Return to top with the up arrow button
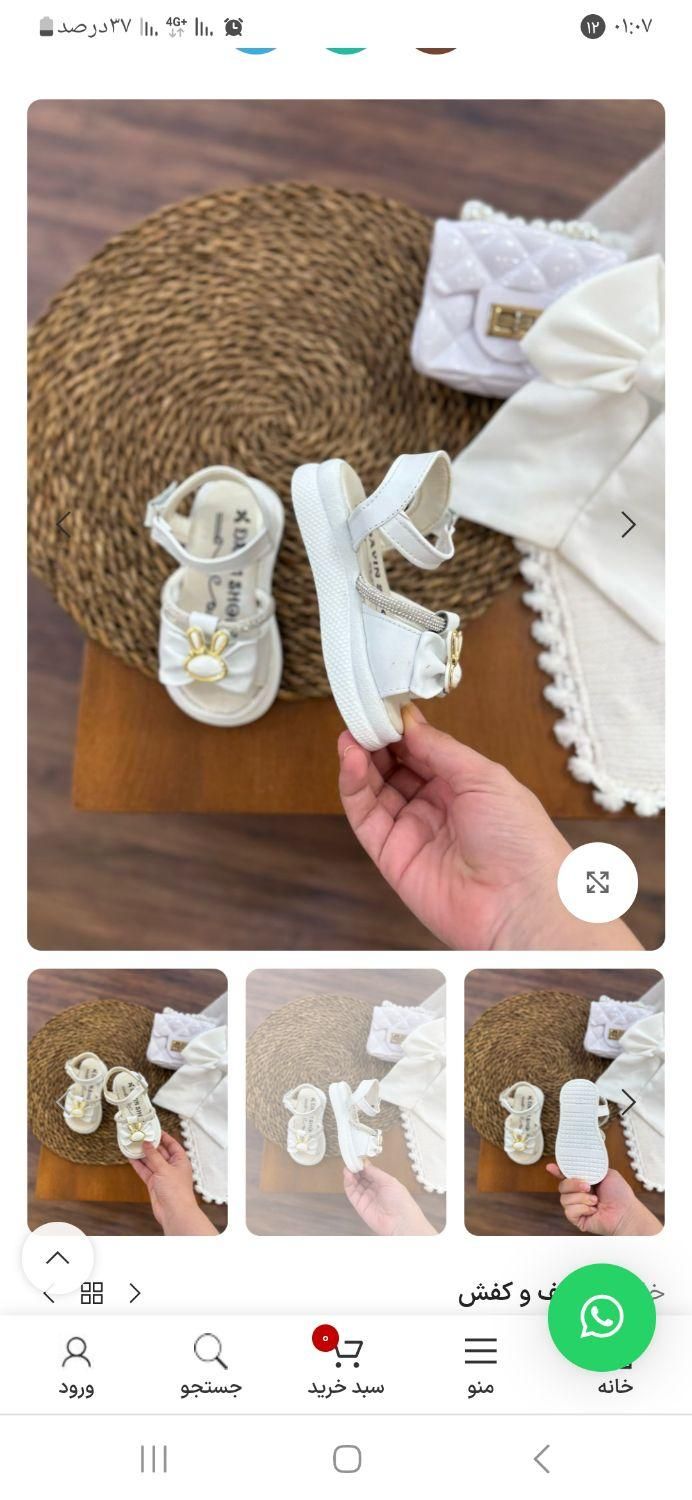Viewport: 692px width, 1500px height. (x=58, y=1258)
